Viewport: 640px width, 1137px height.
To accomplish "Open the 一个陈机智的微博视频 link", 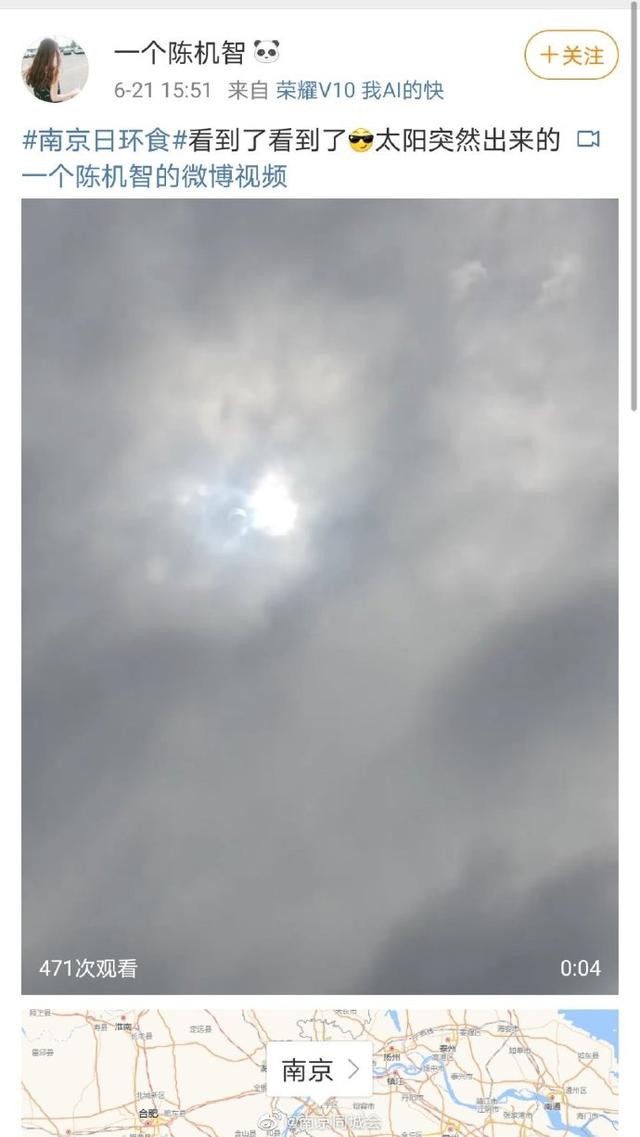I will (155, 176).
